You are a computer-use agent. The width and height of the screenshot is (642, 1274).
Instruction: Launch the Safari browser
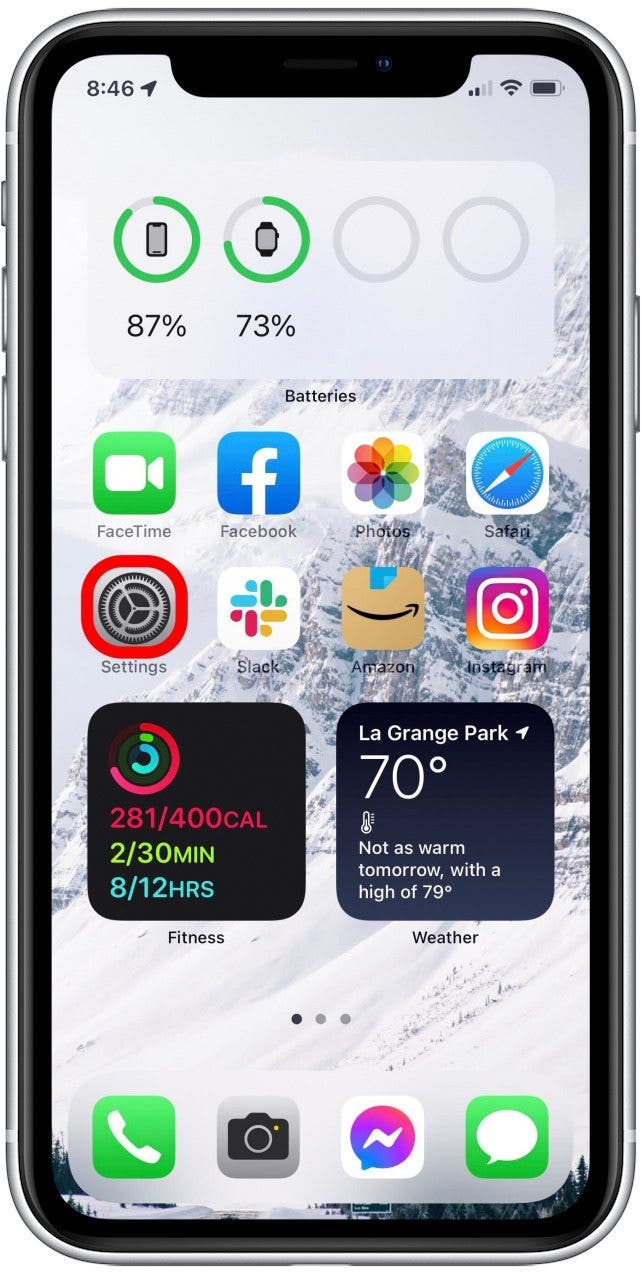[x=507, y=474]
